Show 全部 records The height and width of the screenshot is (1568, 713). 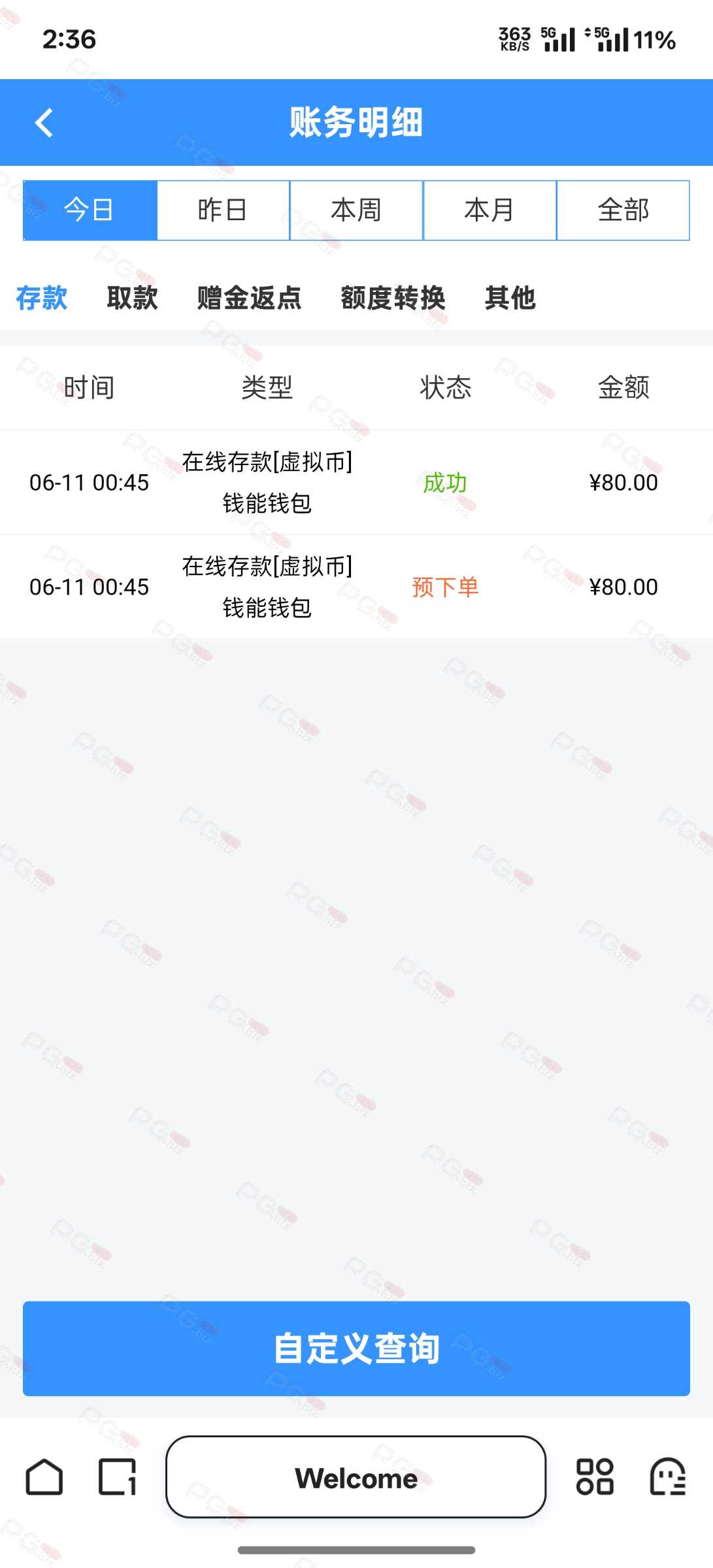tap(623, 210)
